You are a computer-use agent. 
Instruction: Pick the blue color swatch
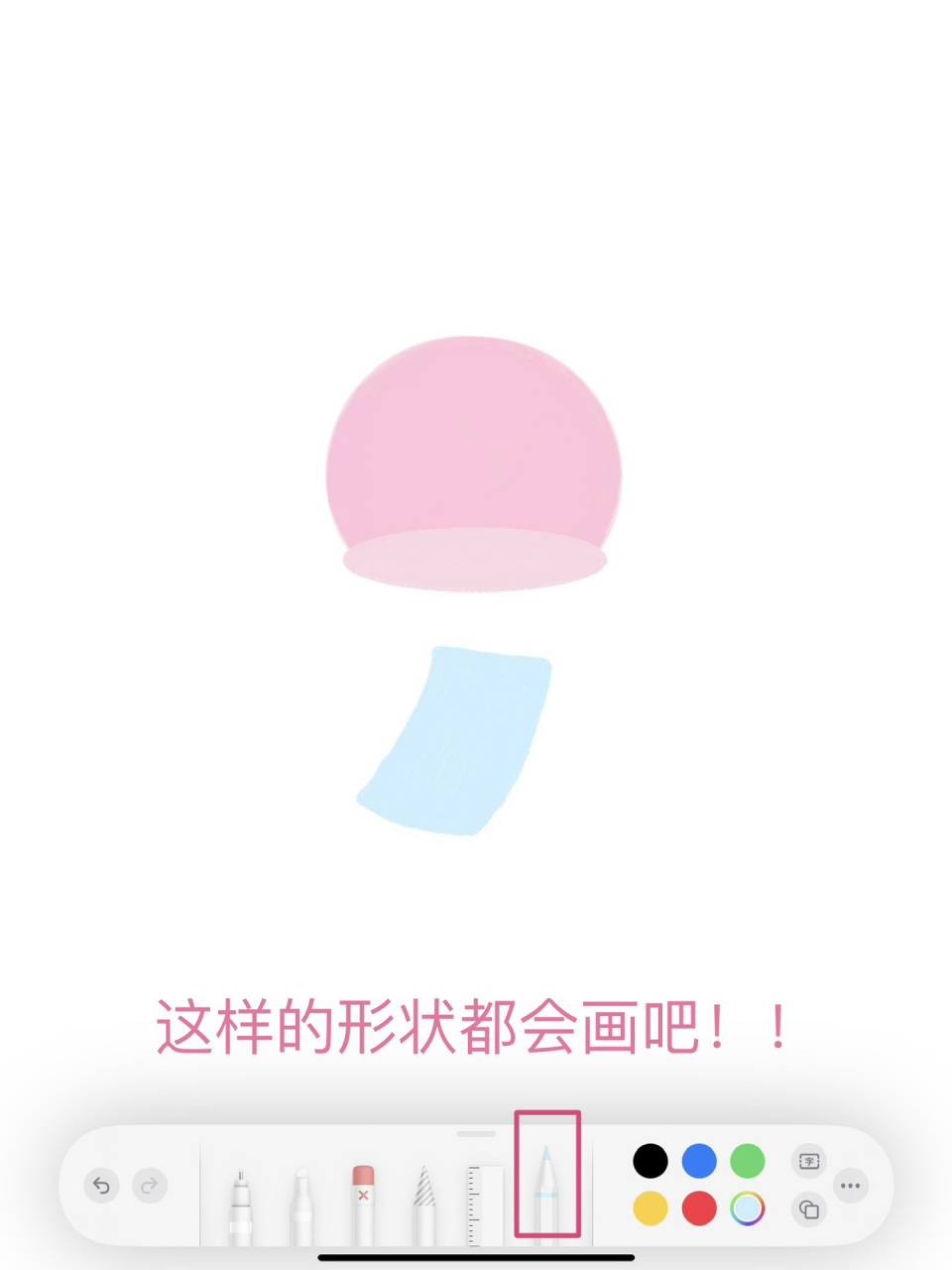point(699,1160)
